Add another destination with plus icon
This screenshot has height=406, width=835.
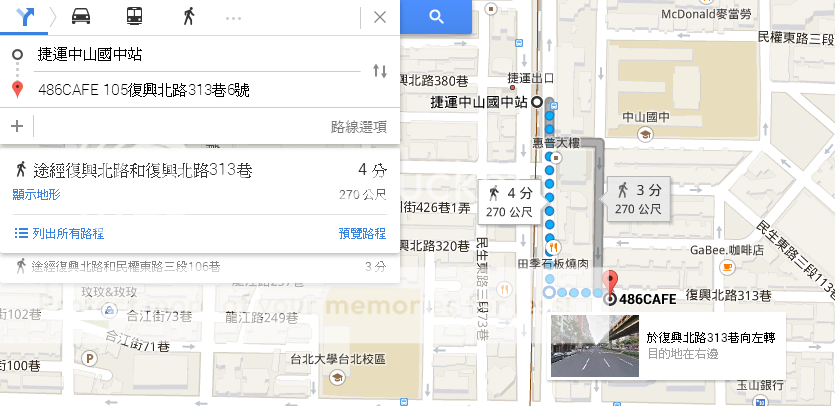coord(16,126)
